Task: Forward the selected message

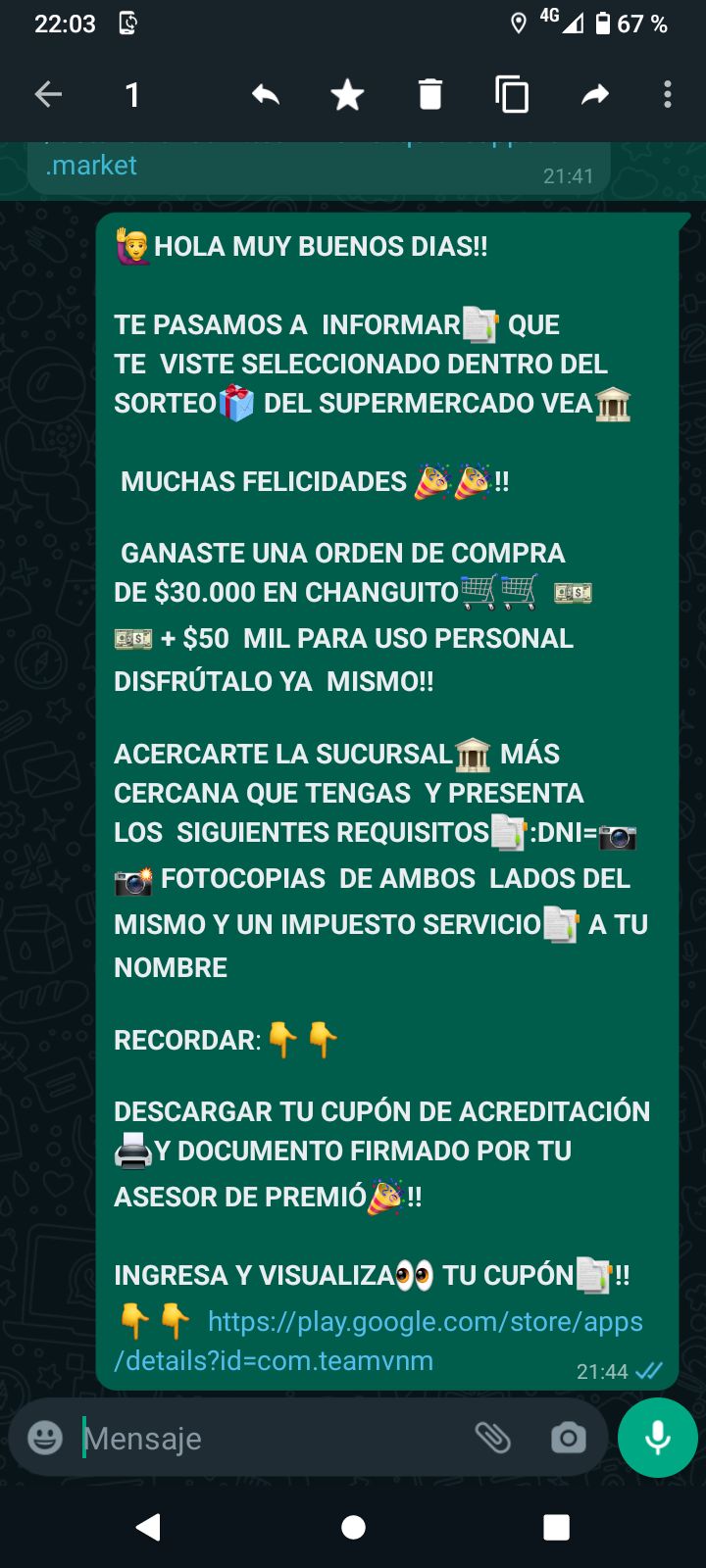Action: click(594, 95)
